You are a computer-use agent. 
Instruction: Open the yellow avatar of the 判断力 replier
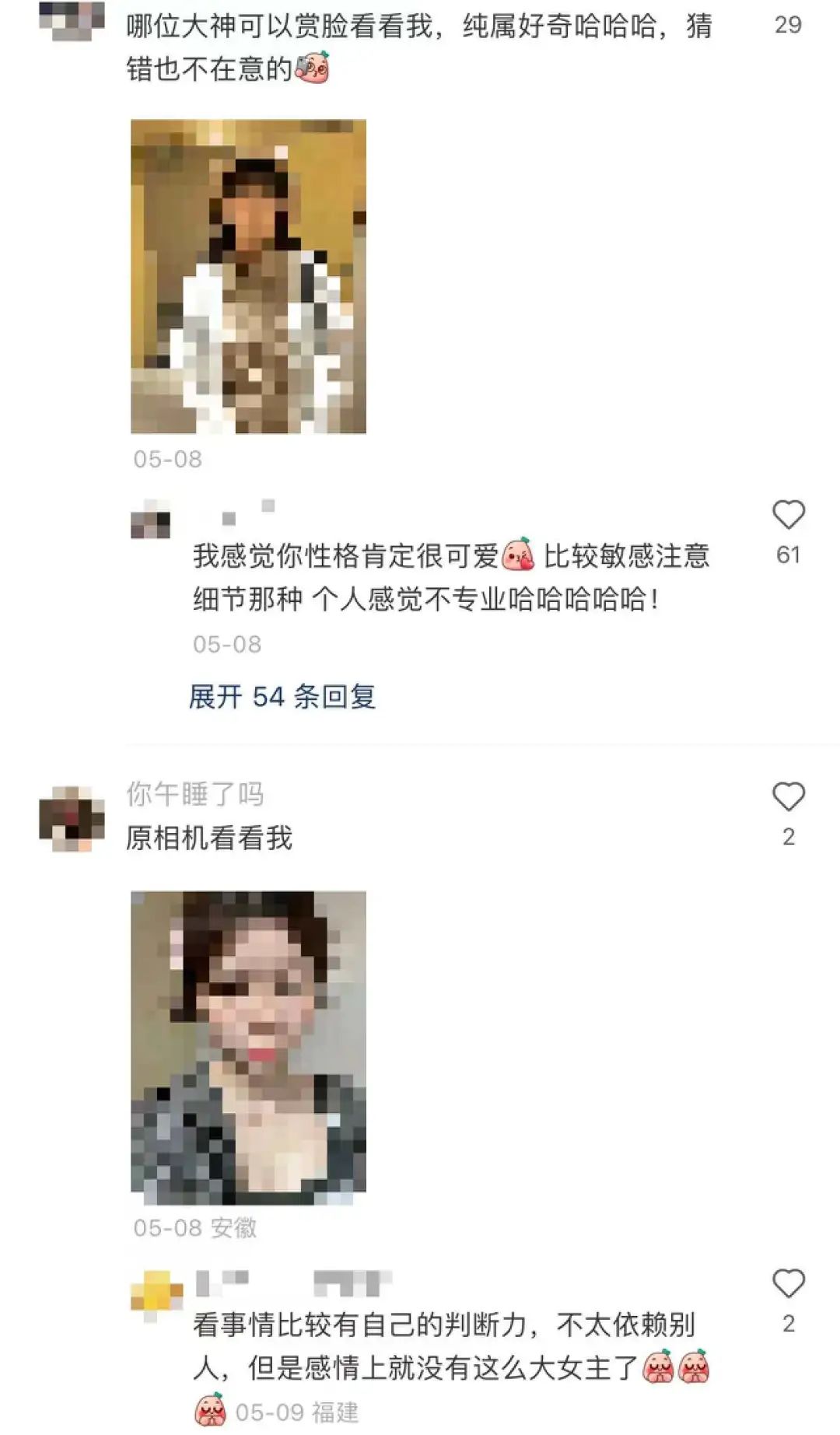(156, 1292)
